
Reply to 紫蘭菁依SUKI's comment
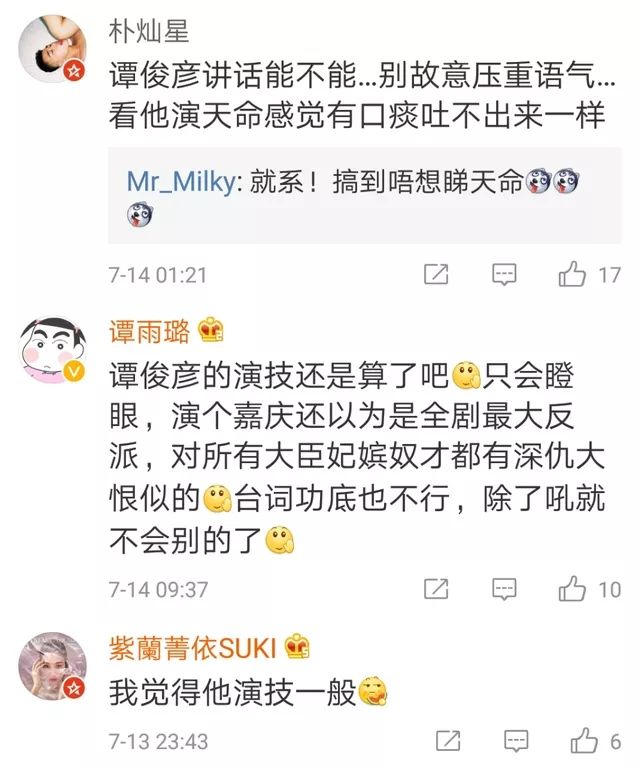(517, 741)
